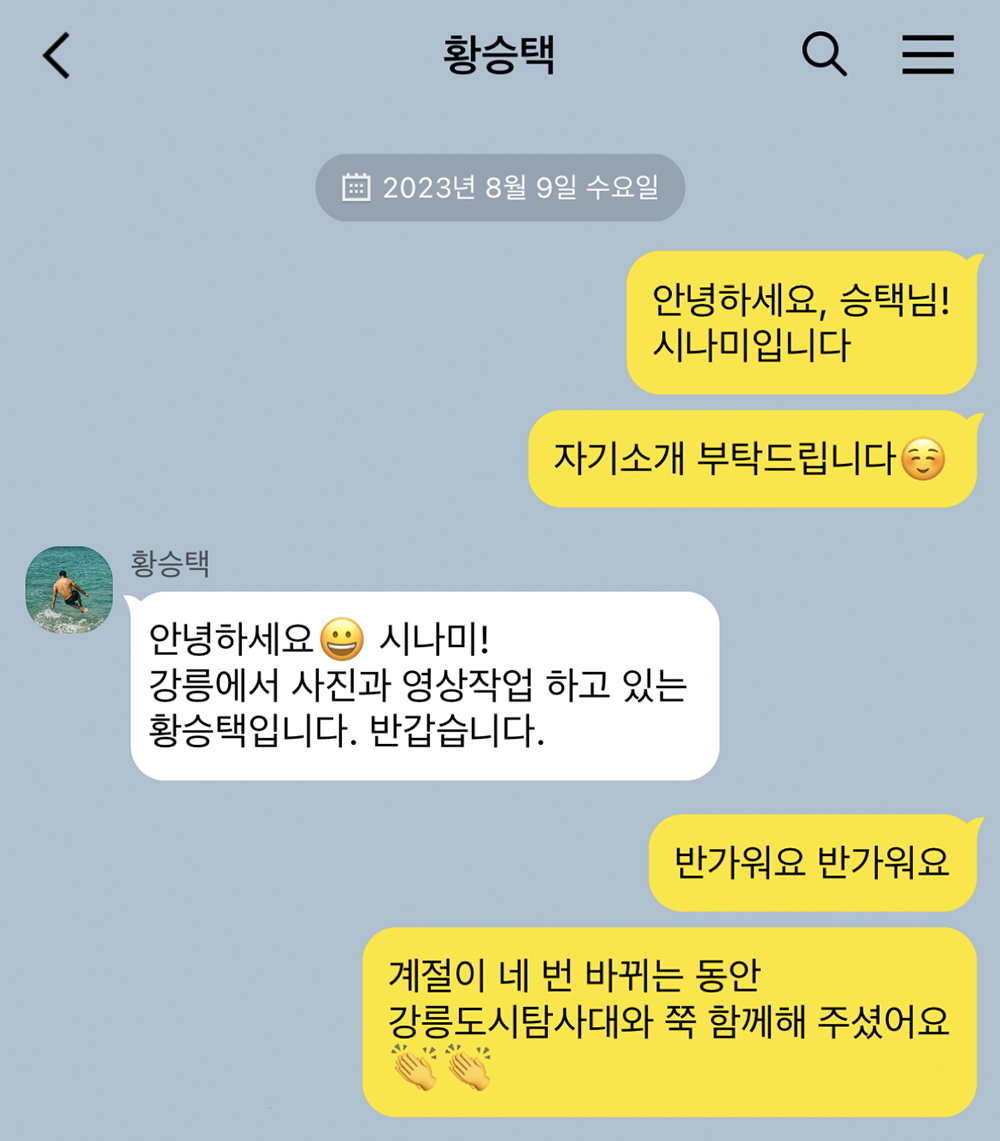Go back to the chat list
The width and height of the screenshot is (1000, 1141).
pos(57,56)
